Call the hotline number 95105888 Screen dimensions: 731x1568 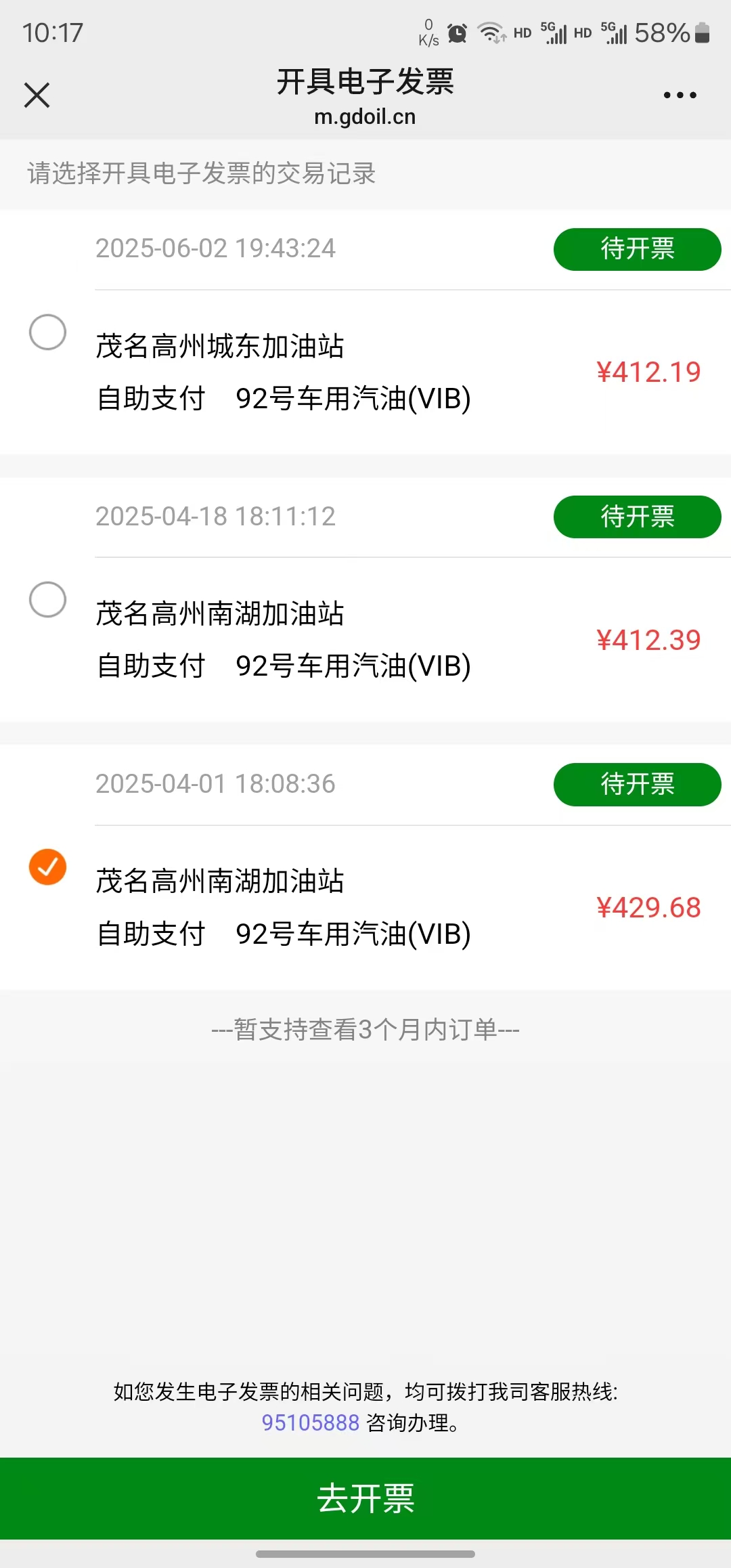(310, 1422)
